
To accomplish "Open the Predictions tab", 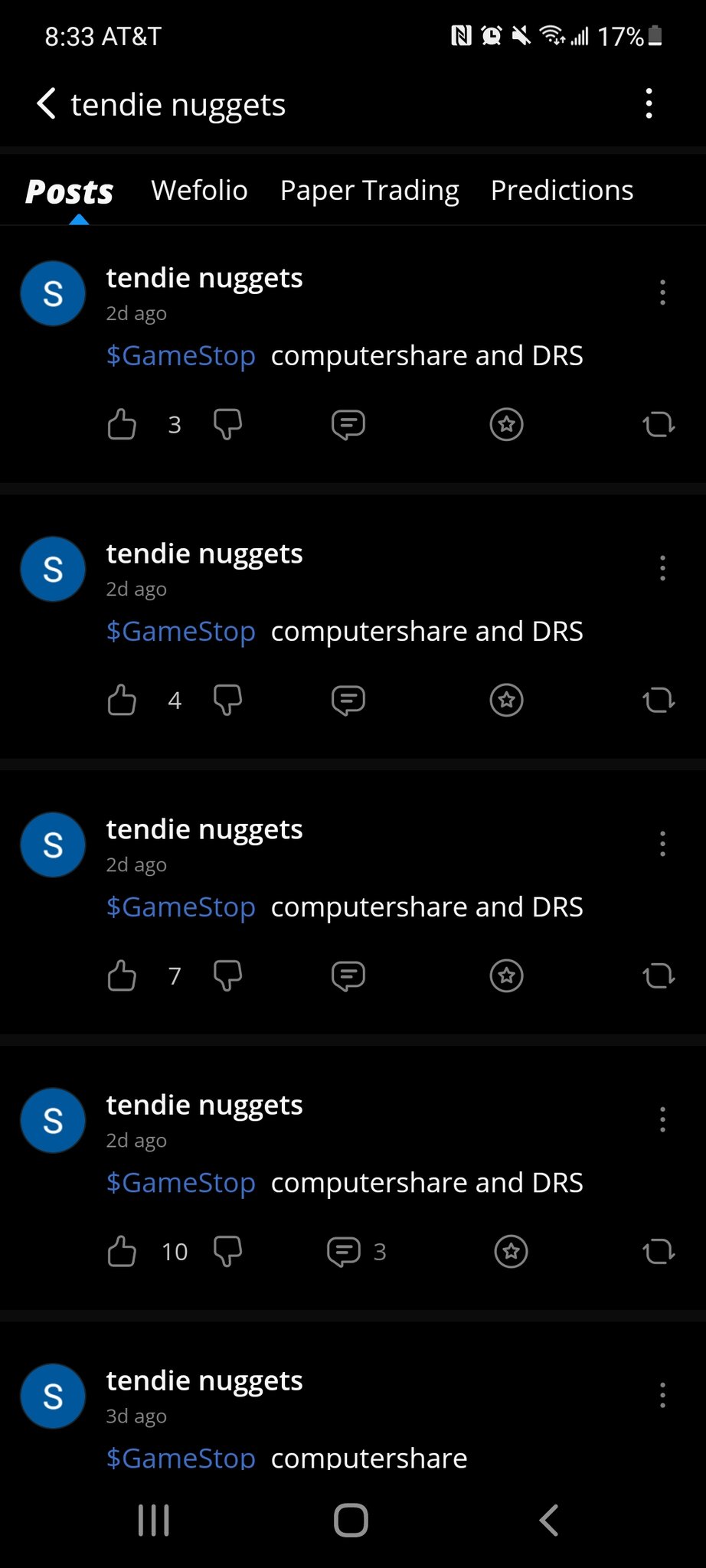I will (561, 191).
